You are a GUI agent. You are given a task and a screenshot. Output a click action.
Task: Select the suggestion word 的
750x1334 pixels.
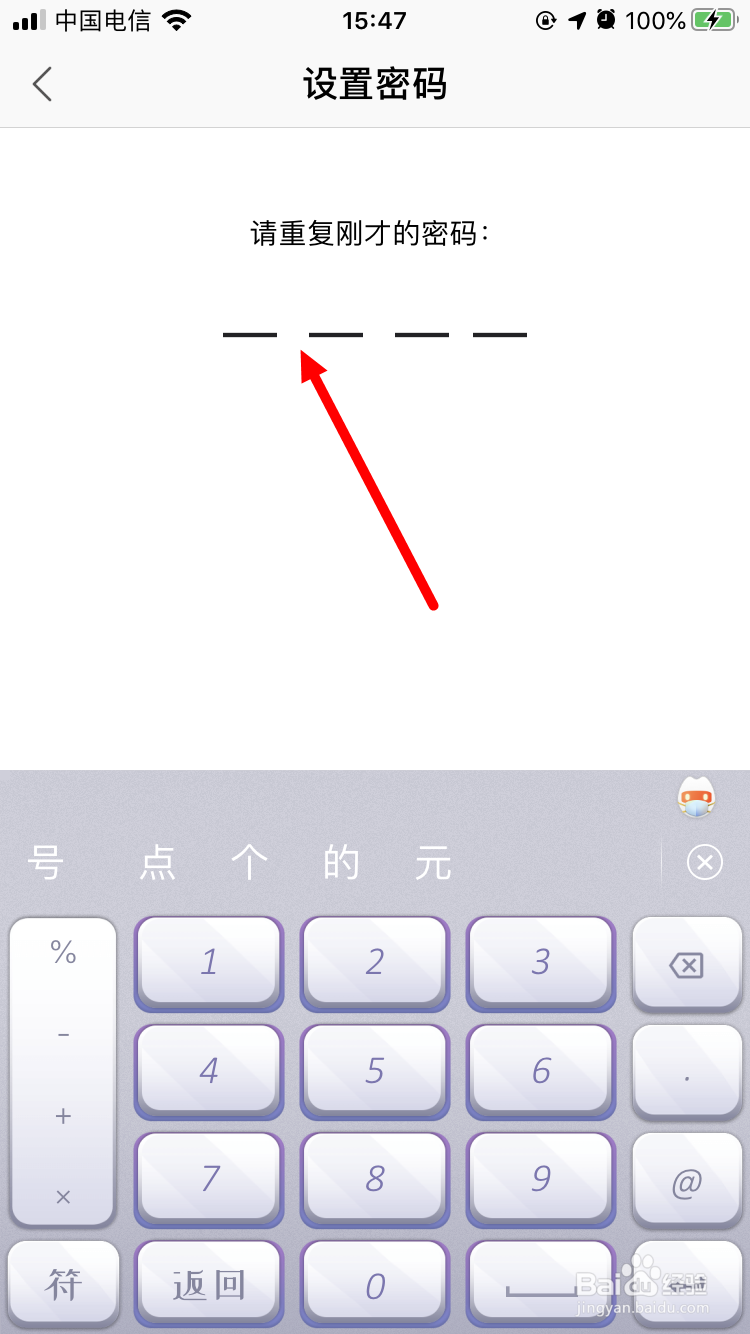click(x=341, y=862)
